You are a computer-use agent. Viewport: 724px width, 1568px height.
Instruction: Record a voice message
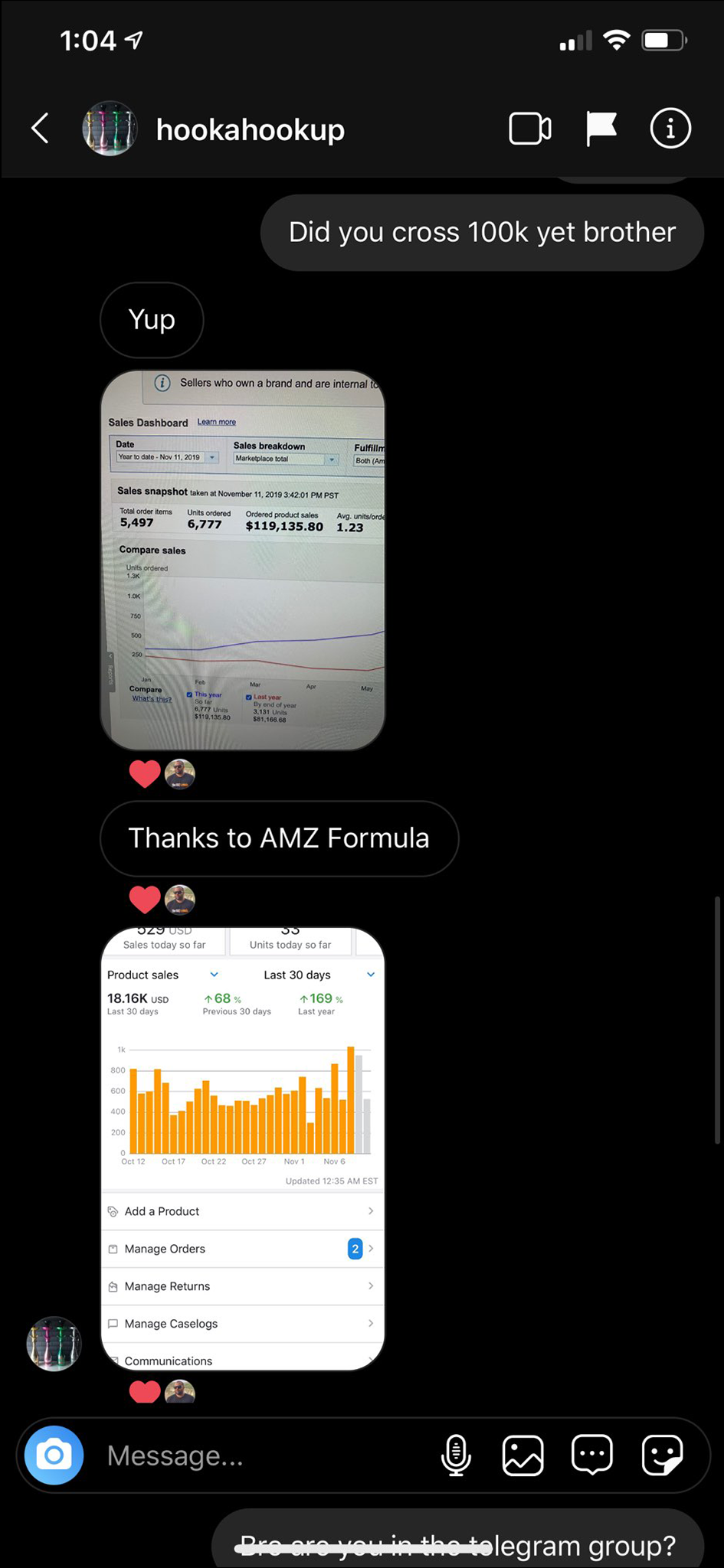456,1455
